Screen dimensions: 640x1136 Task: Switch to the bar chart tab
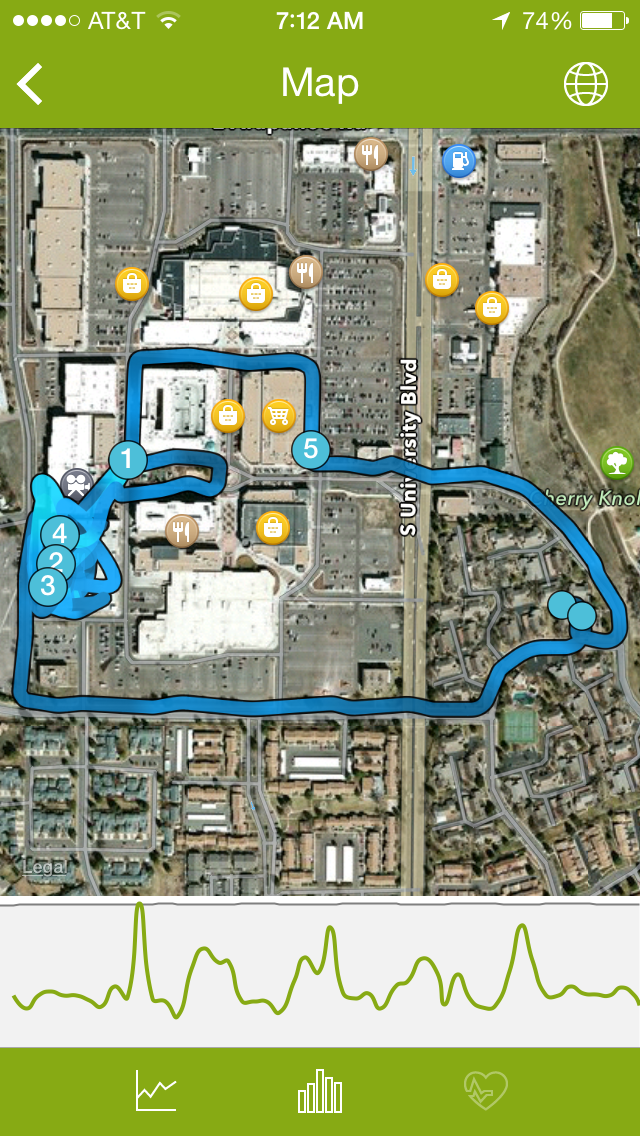(x=320, y=1091)
